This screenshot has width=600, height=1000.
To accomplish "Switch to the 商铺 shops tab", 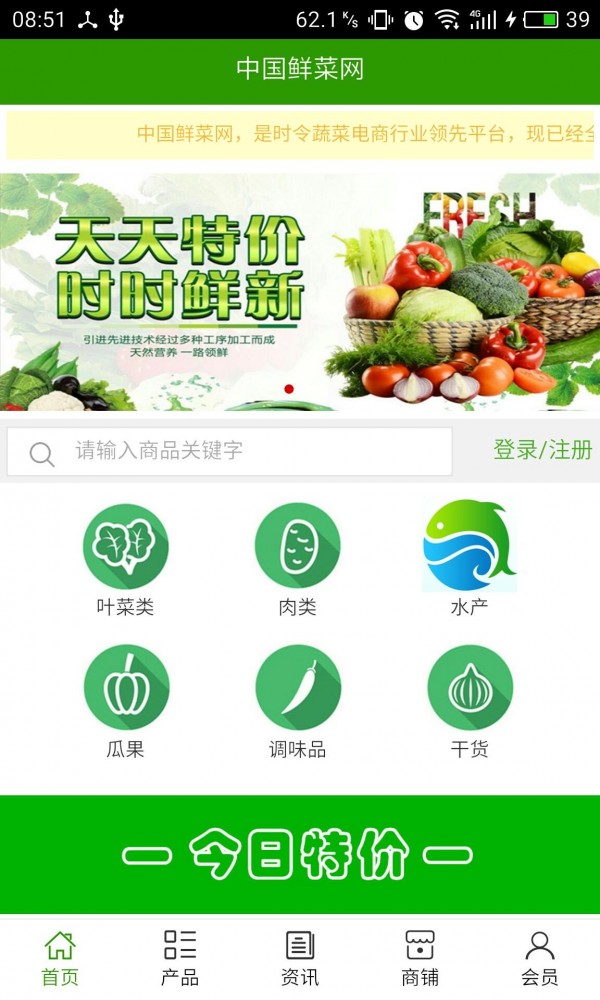I will pos(420,958).
